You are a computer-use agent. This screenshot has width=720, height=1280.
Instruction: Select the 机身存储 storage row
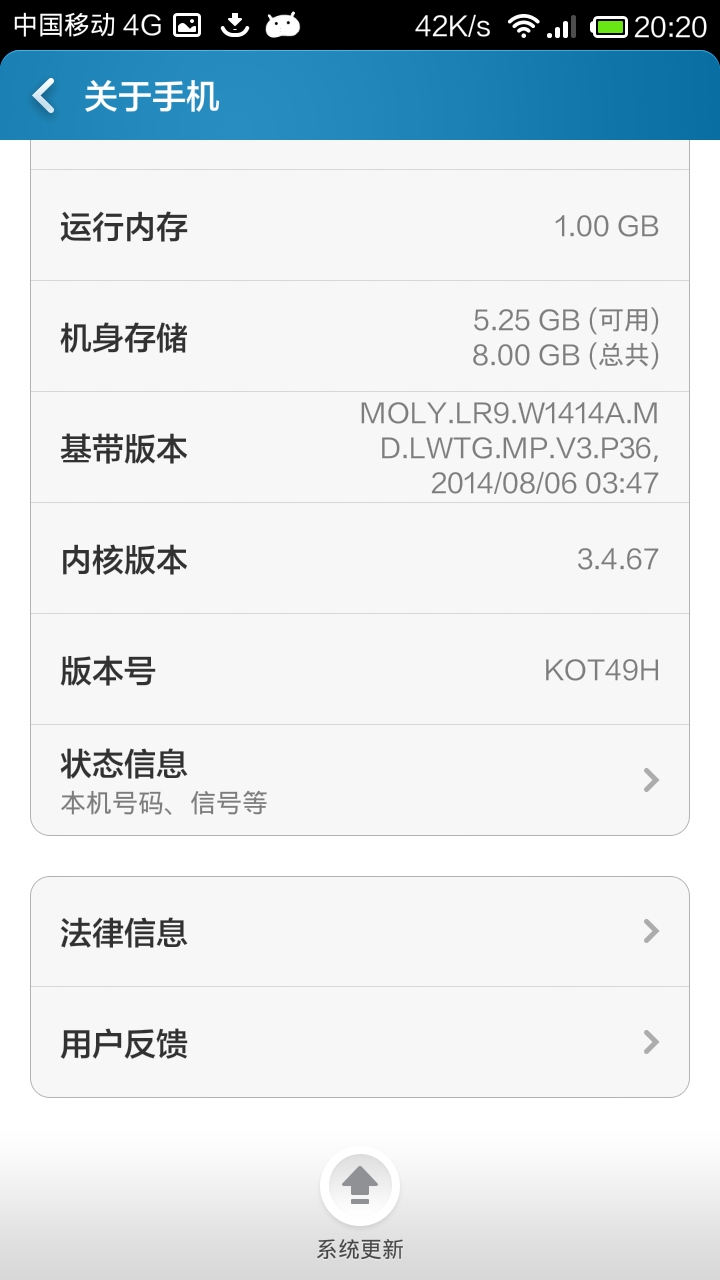click(x=360, y=336)
